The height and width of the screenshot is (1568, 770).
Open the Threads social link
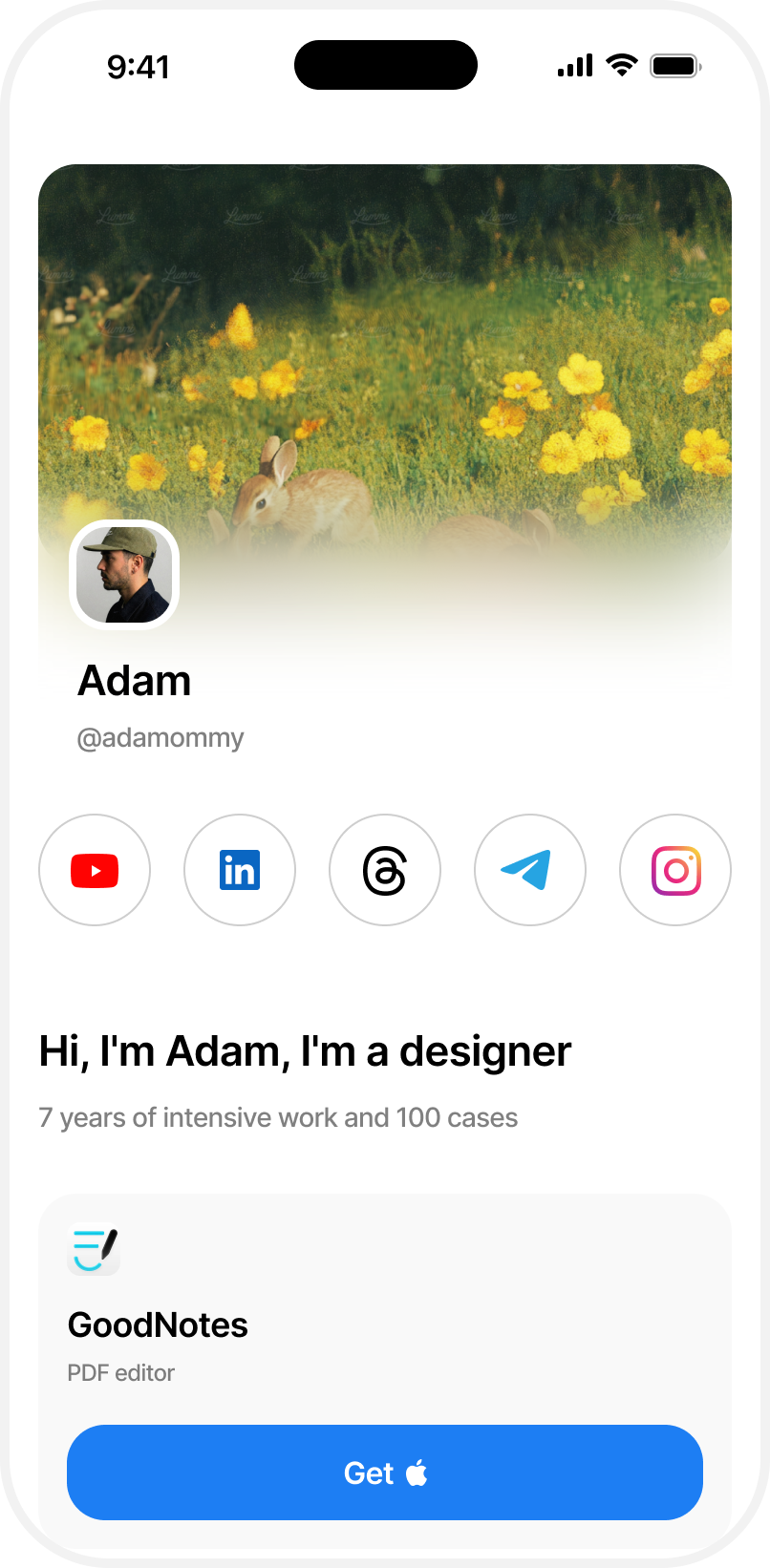pyautogui.click(x=385, y=870)
